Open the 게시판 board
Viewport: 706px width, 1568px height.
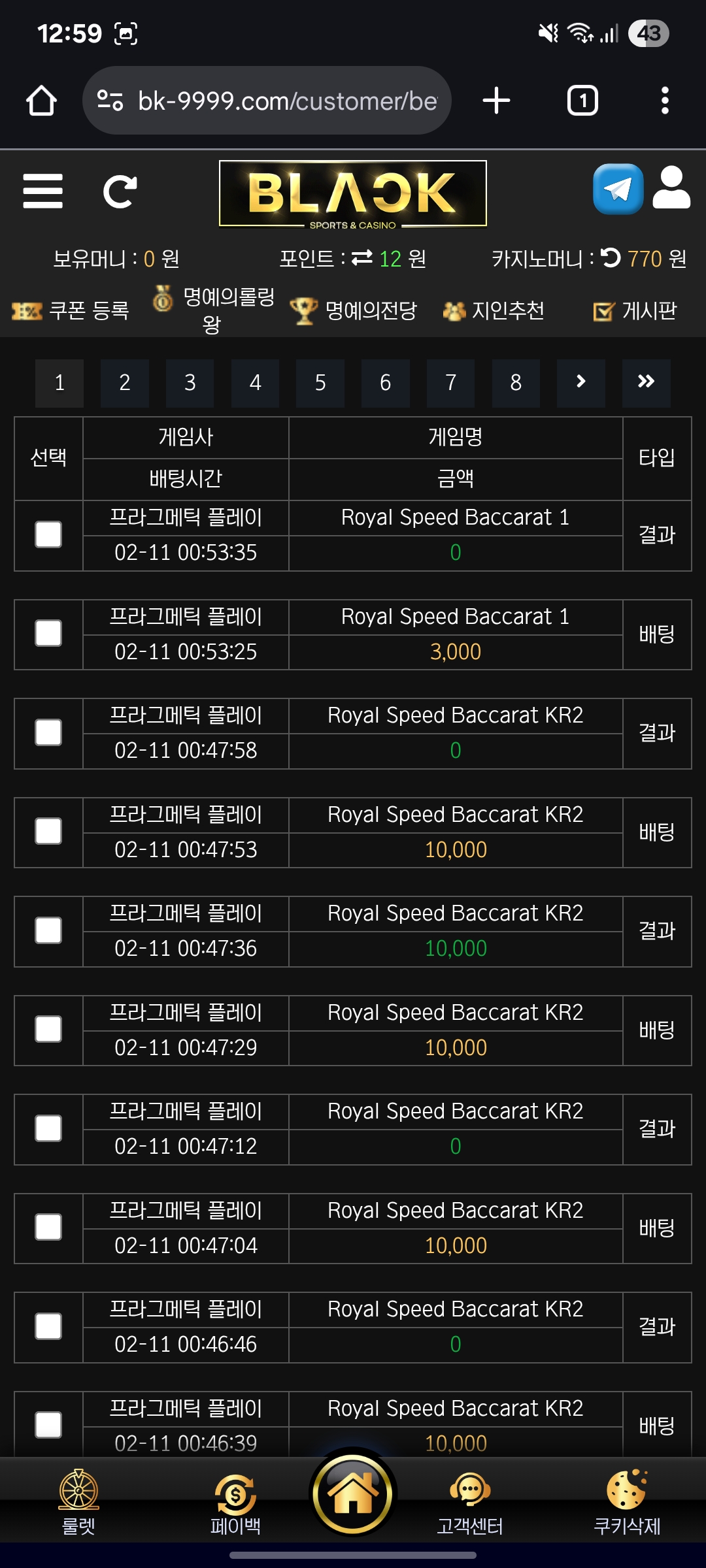(635, 311)
